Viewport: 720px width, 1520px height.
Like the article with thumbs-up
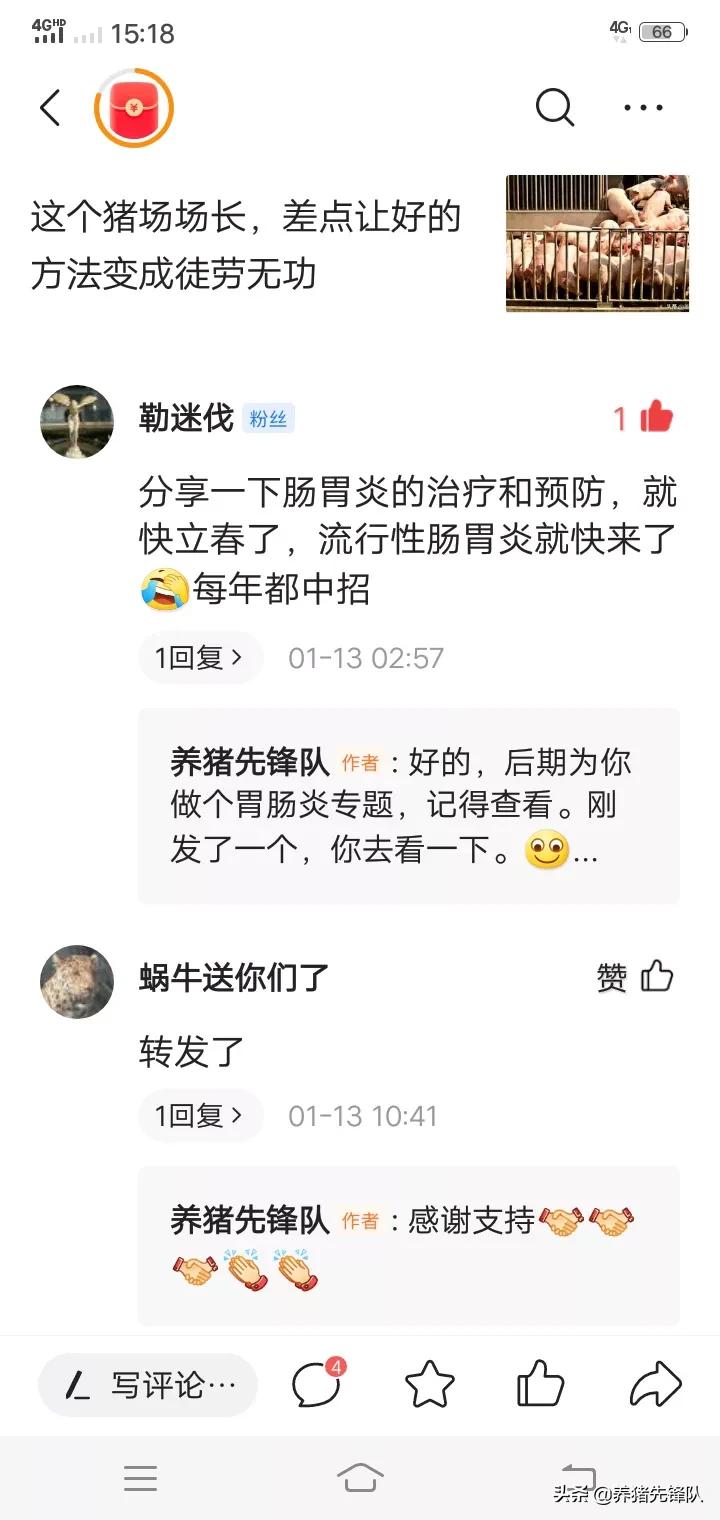pos(541,1385)
